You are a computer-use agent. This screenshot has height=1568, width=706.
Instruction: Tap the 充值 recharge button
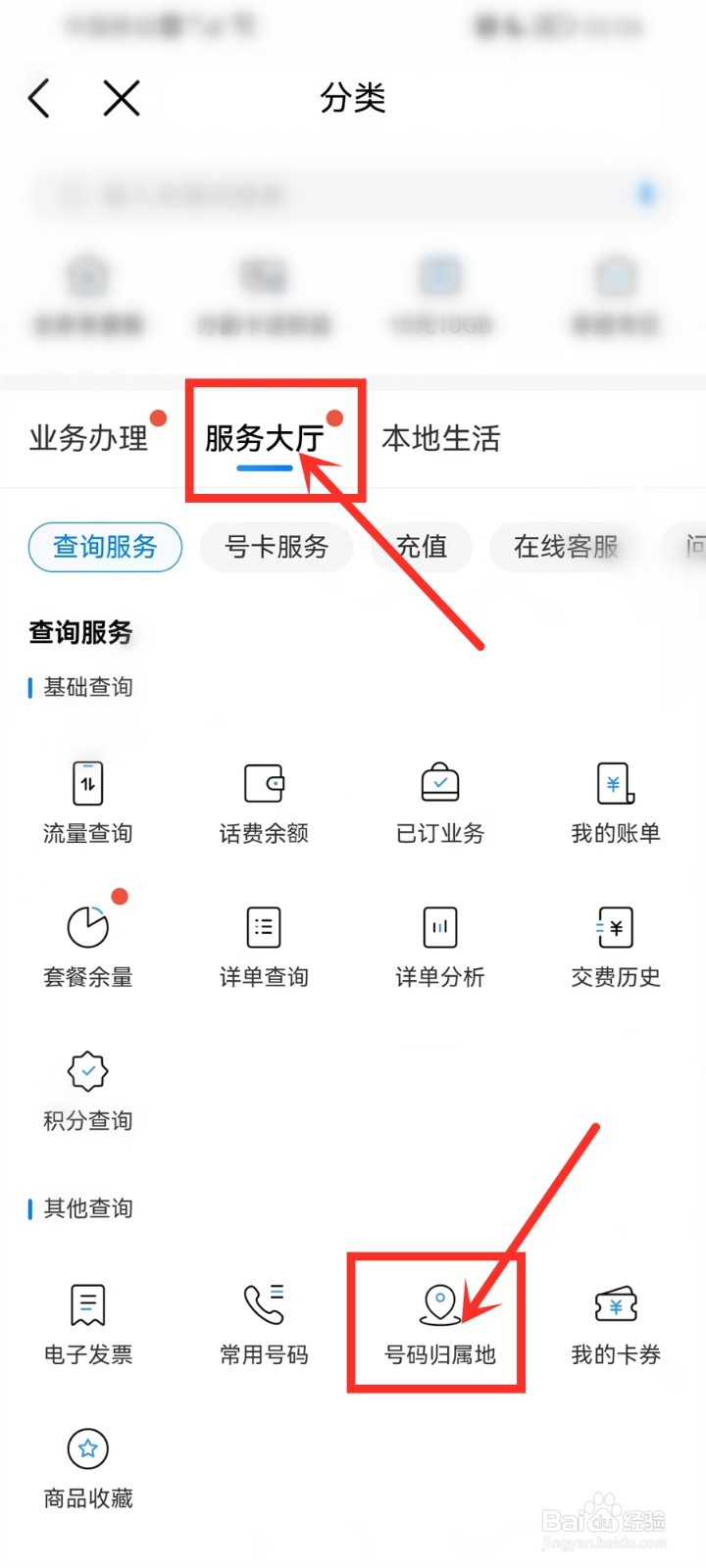(x=421, y=548)
